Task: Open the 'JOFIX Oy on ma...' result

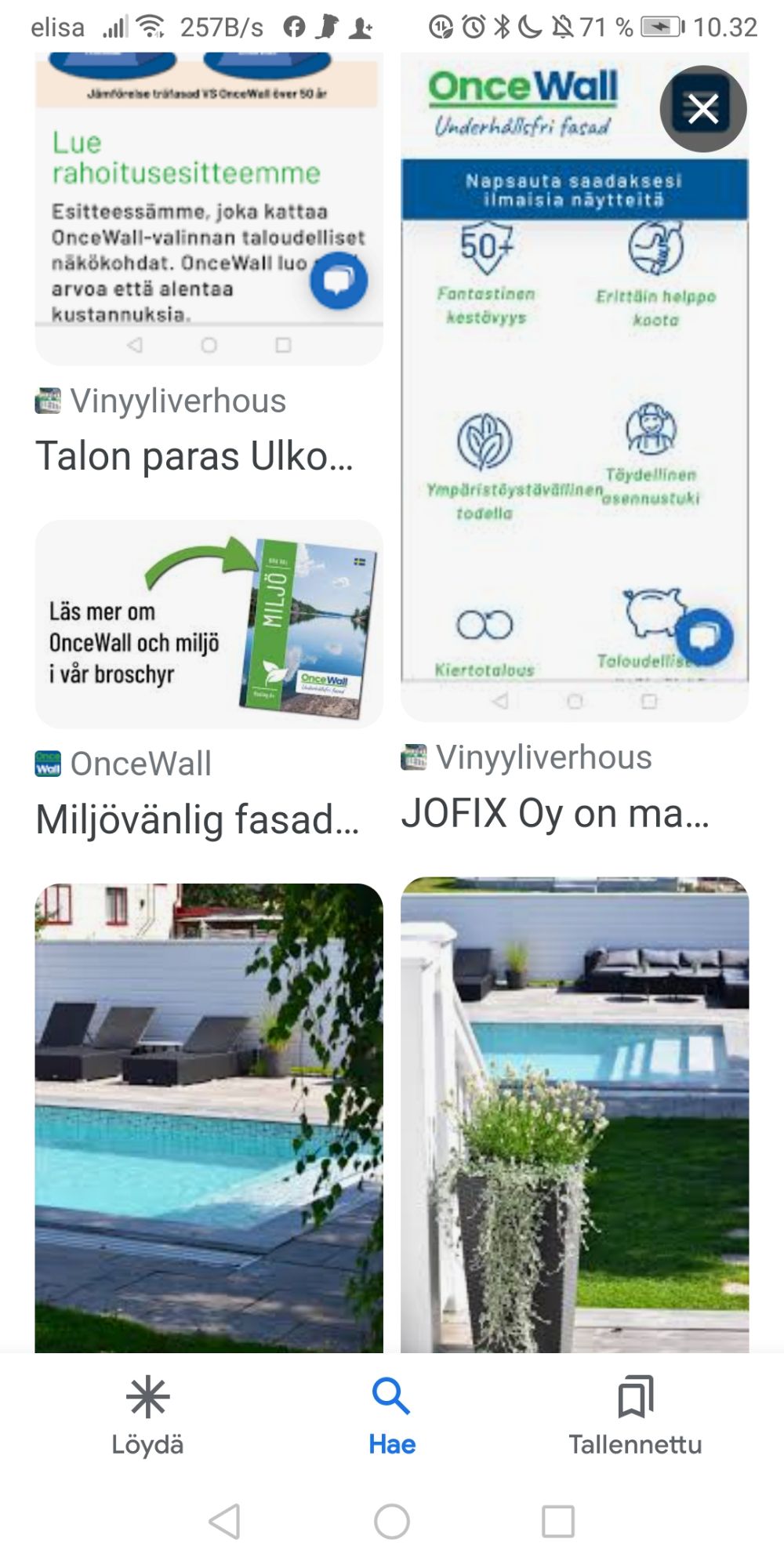Action: (x=555, y=813)
